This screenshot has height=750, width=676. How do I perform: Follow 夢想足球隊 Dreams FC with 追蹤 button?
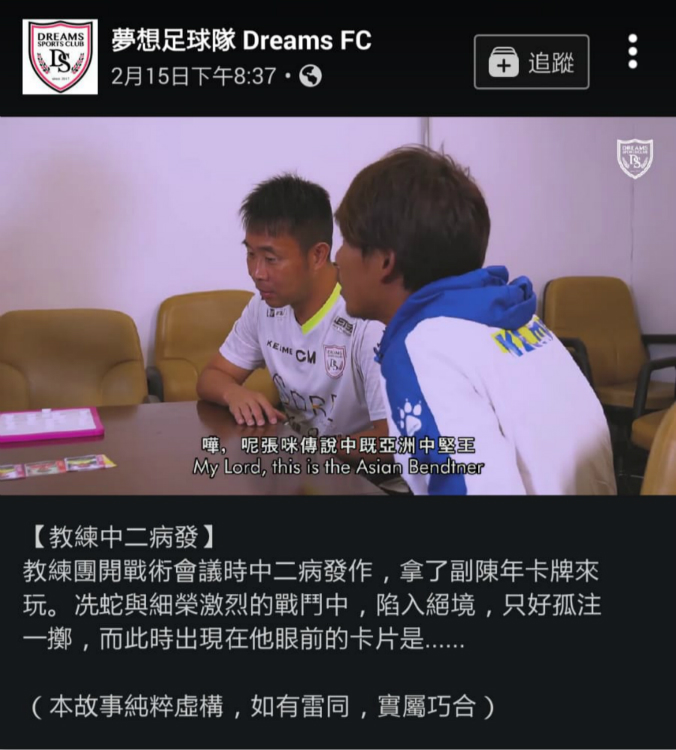pos(531,62)
